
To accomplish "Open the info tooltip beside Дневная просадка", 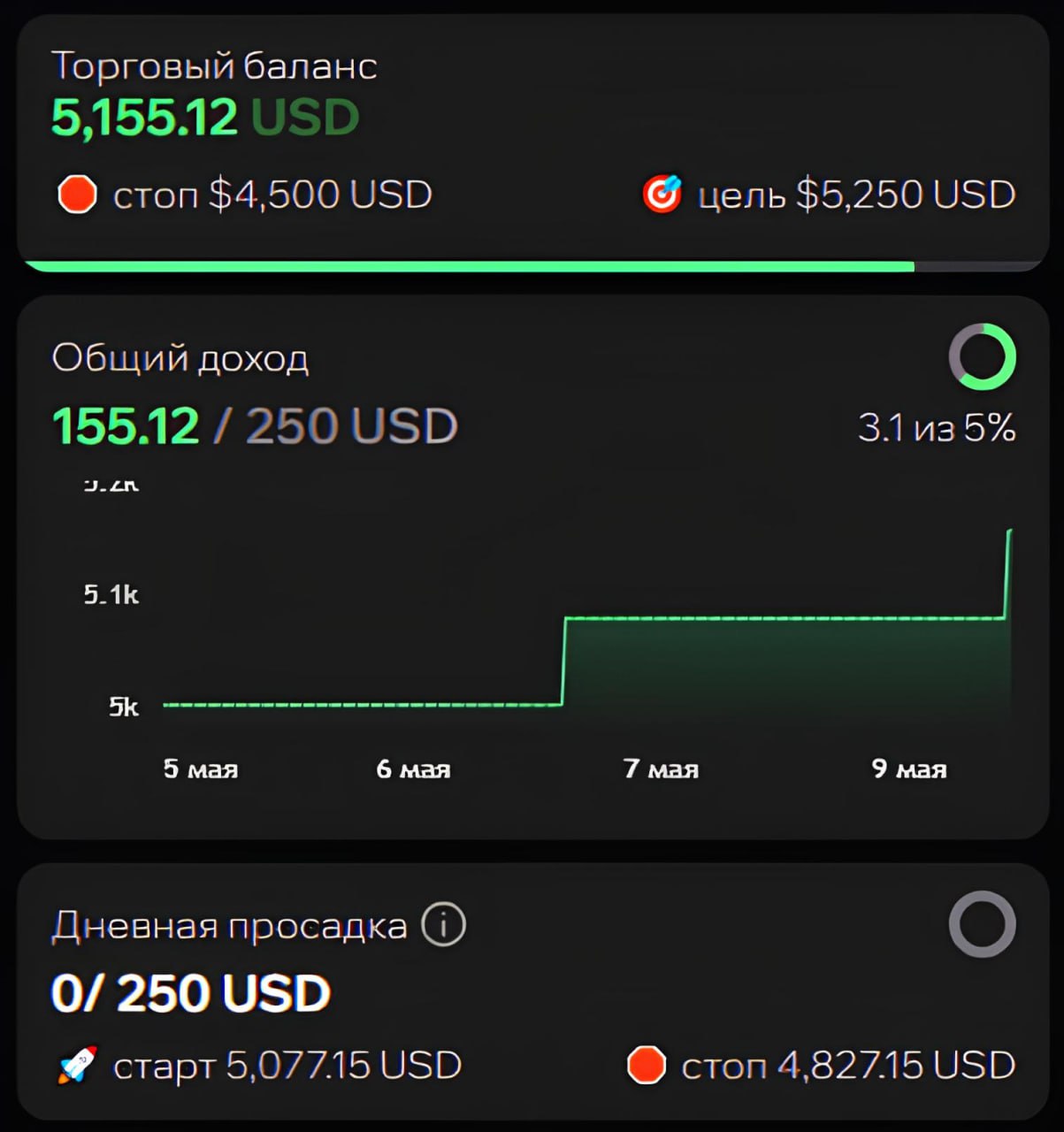I will tap(443, 924).
